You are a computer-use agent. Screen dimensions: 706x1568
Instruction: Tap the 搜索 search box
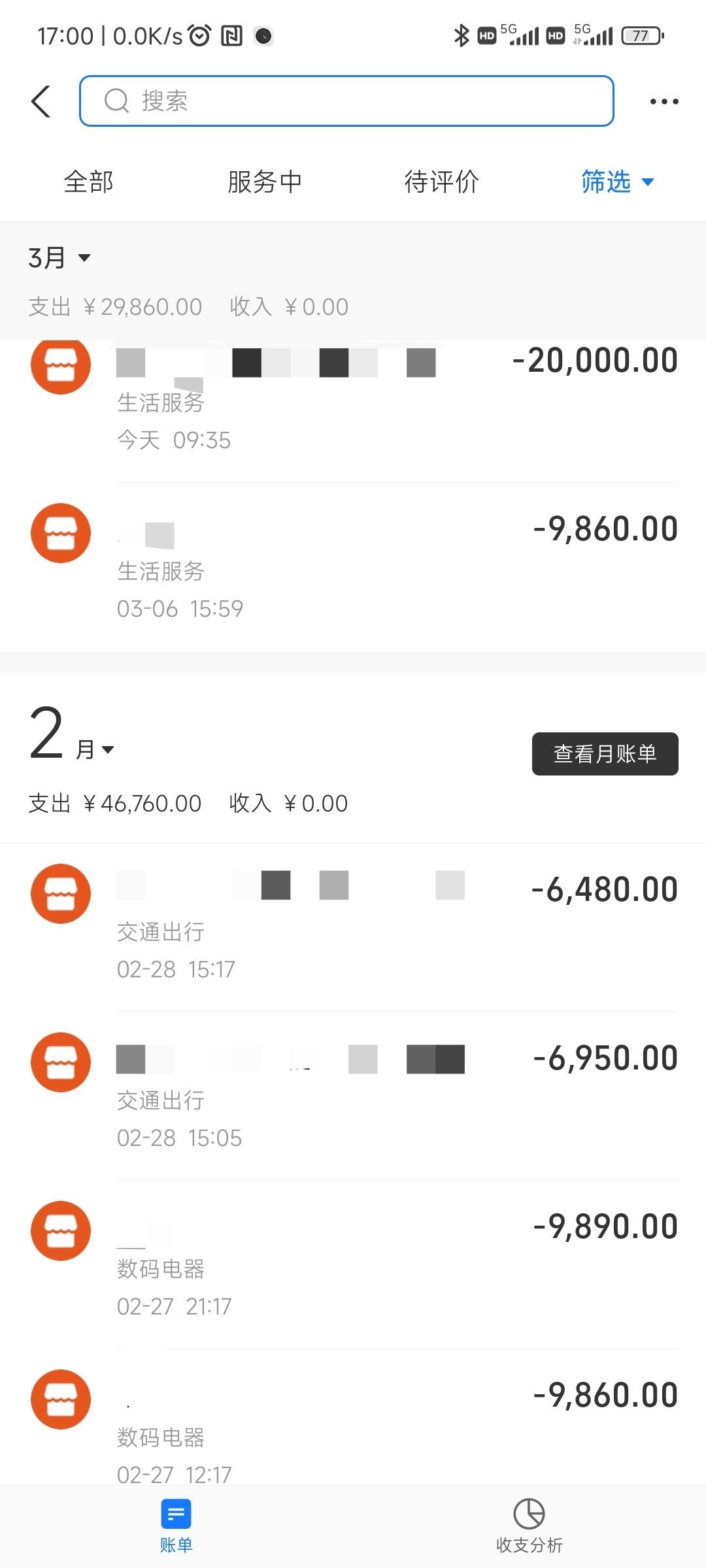point(346,101)
